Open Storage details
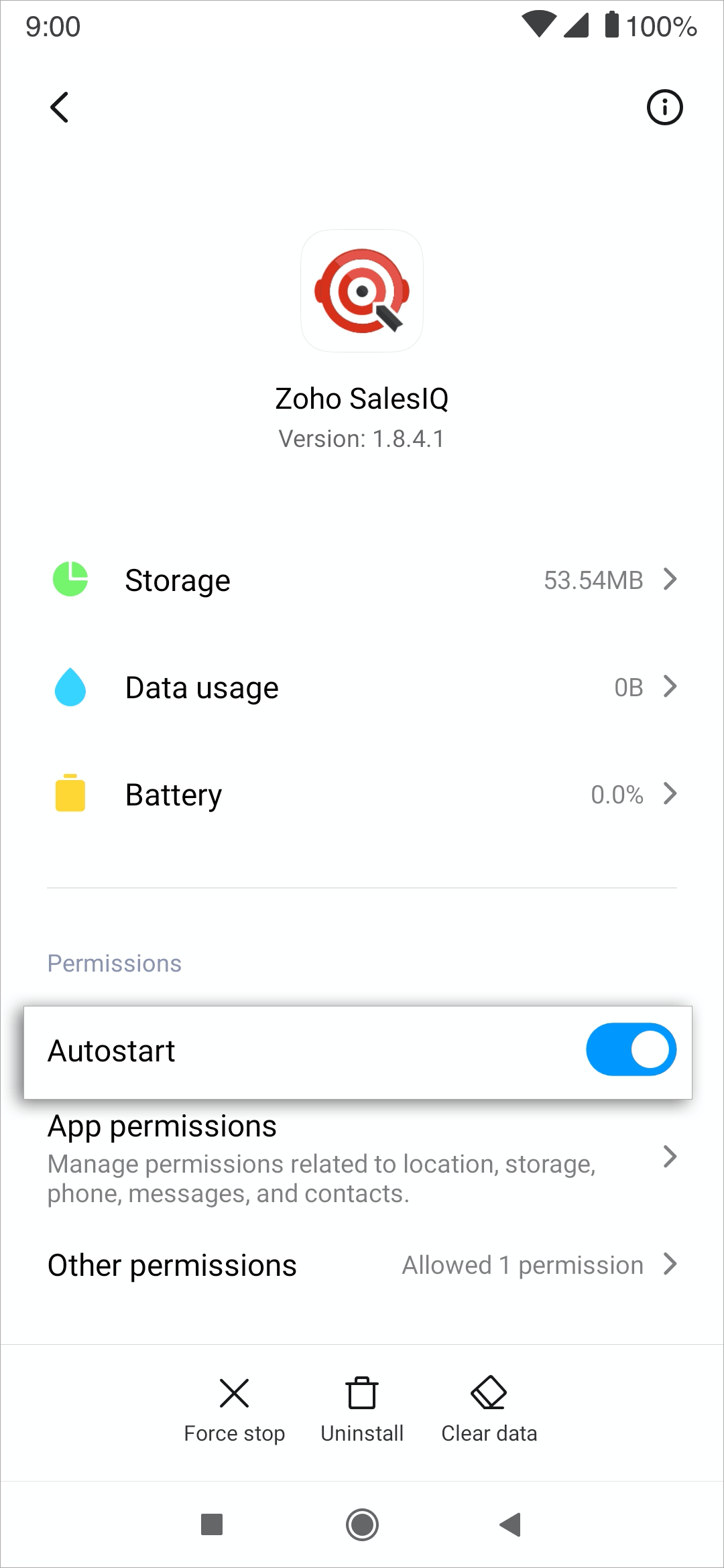Image resolution: width=724 pixels, height=1568 pixels. coord(362,580)
